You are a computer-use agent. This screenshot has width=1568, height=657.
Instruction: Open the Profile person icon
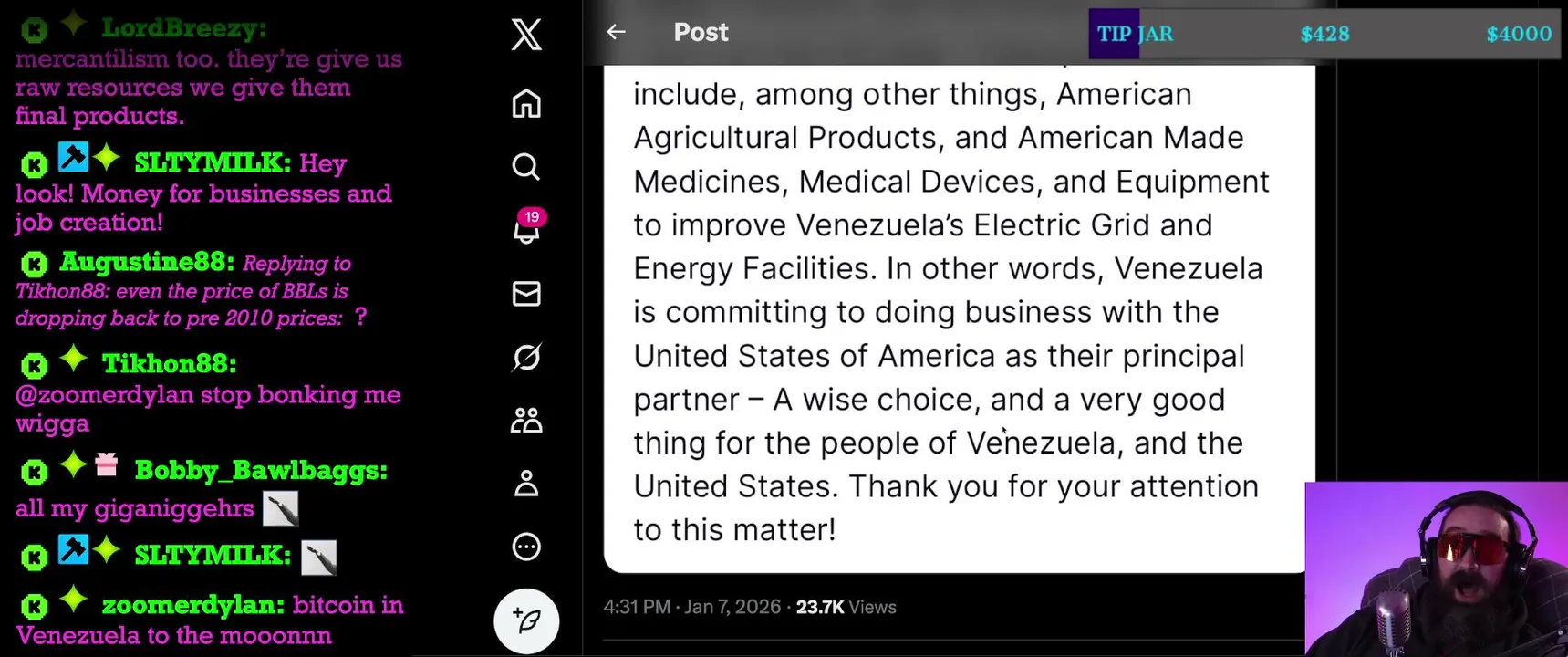(x=526, y=484)
